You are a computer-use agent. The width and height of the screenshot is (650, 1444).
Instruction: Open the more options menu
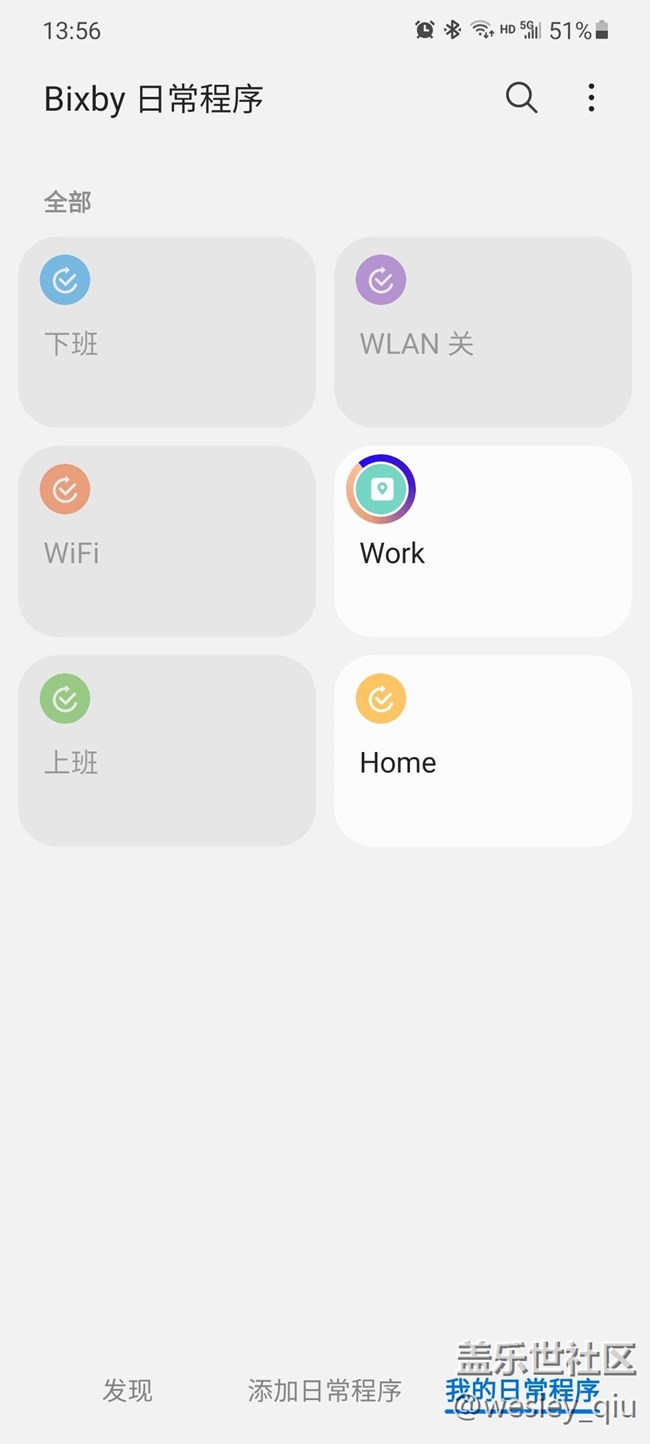point(591,98)
